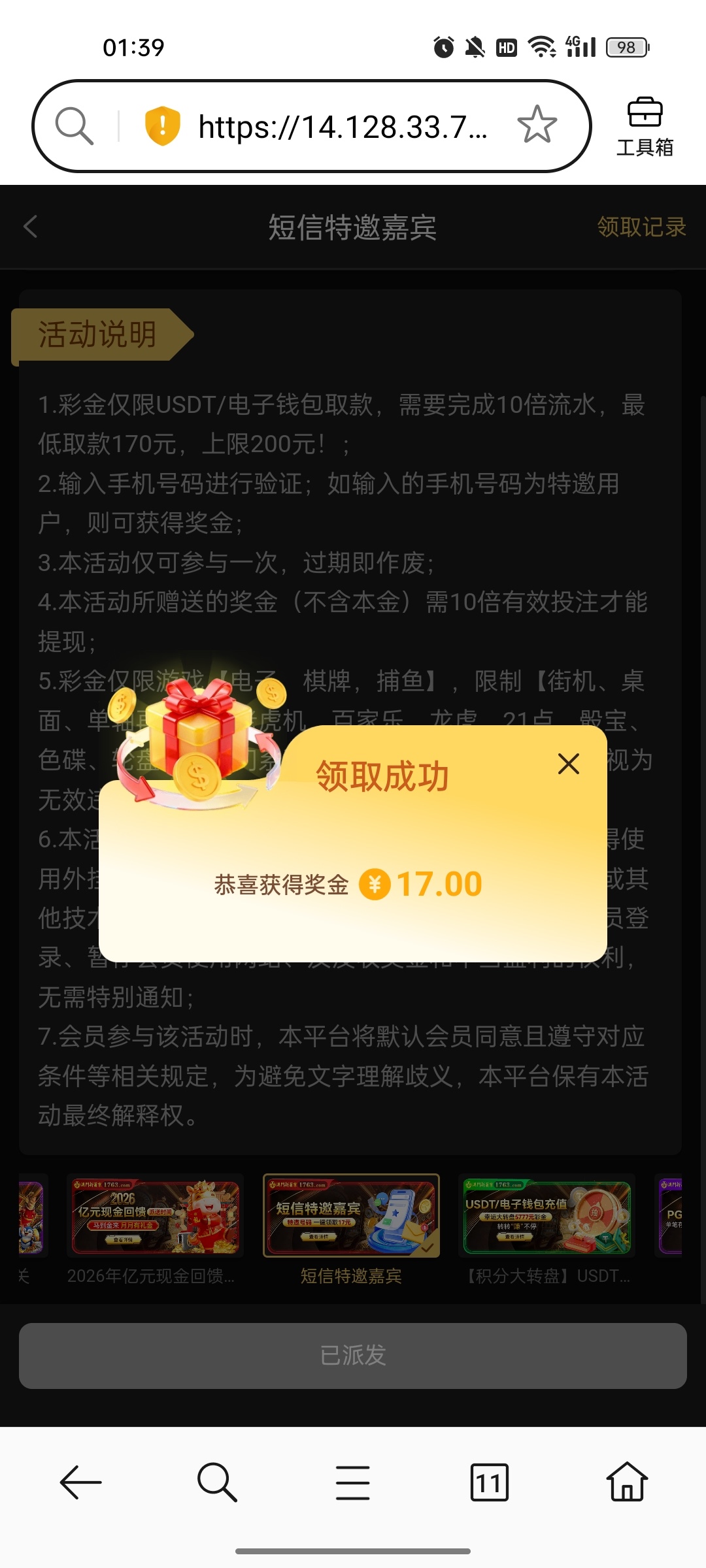Go back from 短信特邀嘉宾 page
This screenshot has width=706, height=1568.
pyautogui.click(x=30, y=227)
